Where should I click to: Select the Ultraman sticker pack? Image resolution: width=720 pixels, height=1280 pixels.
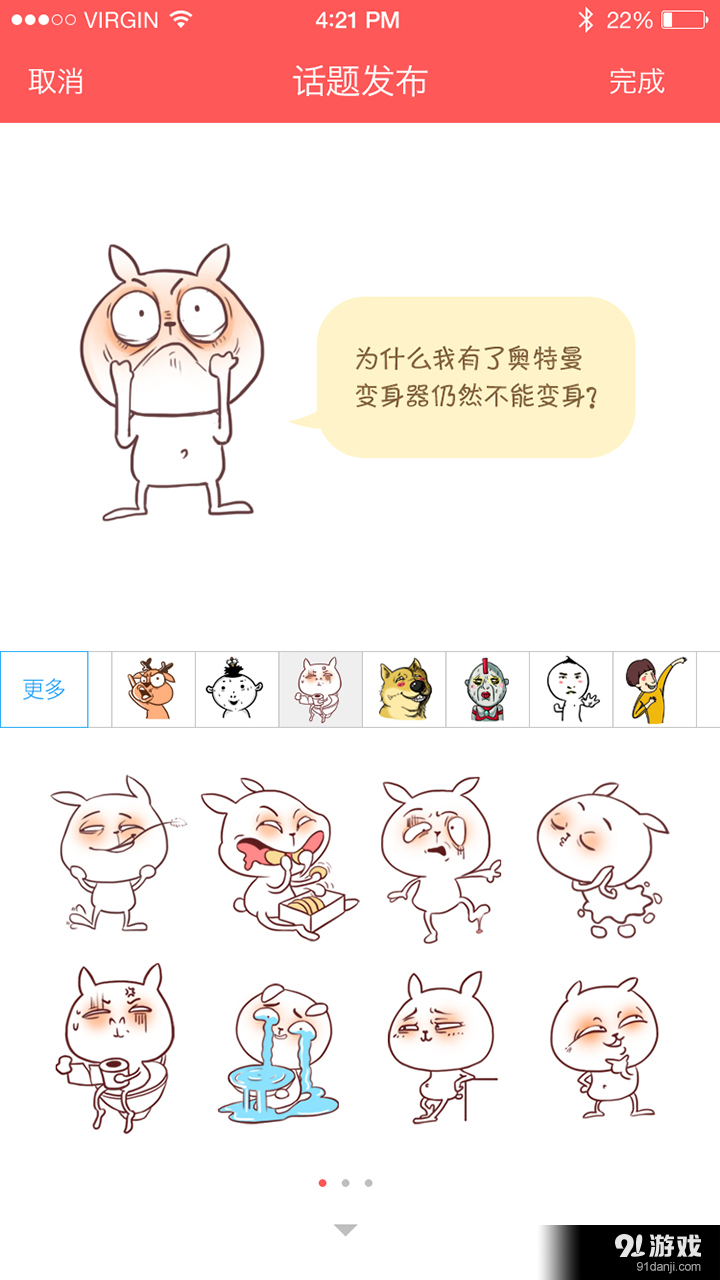(x=487, y=689)
